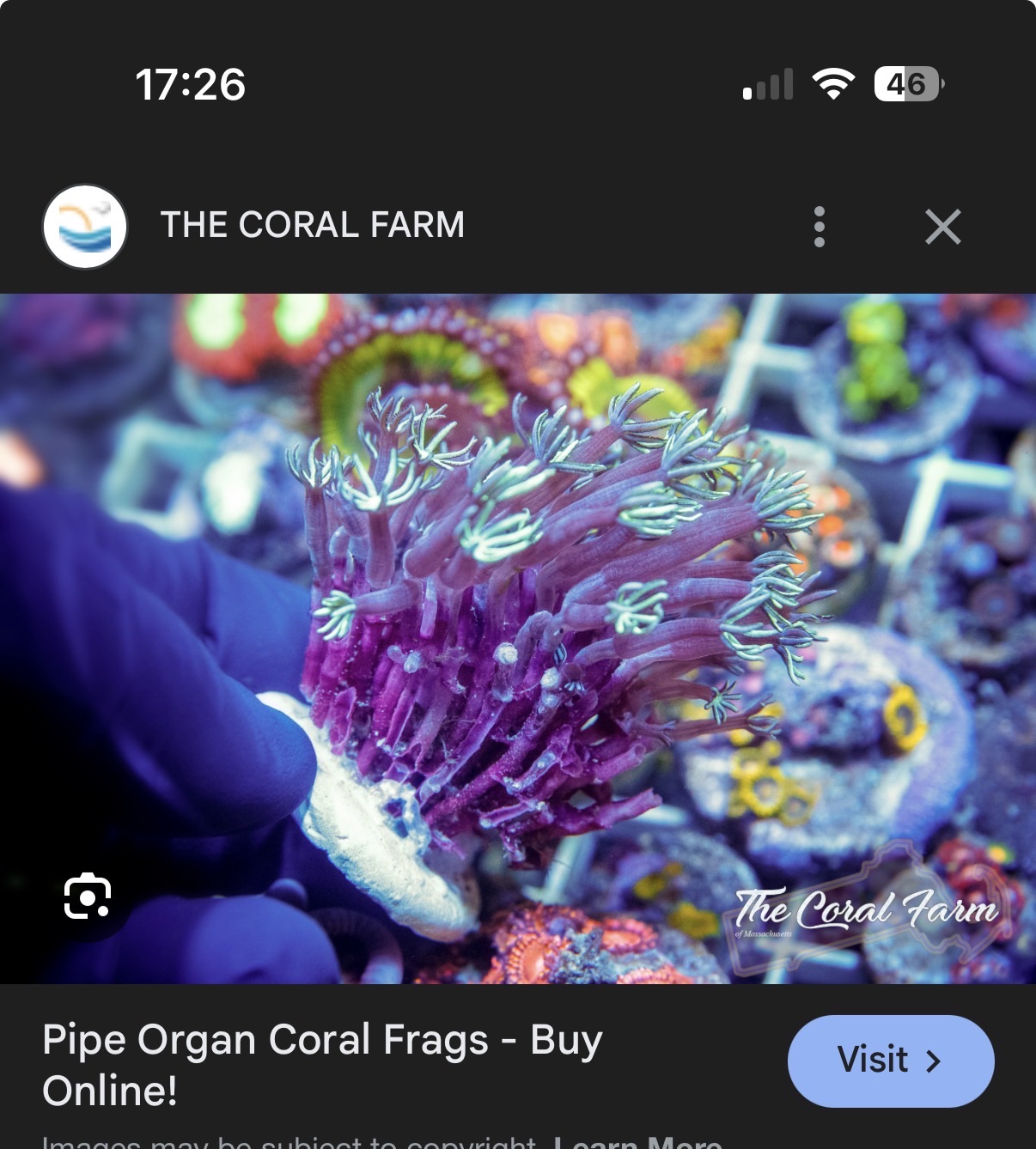Tap the Pipe Organ Coral Frags title
This screenshot has width=1036, height=1149.
(x=322, y=1065)
